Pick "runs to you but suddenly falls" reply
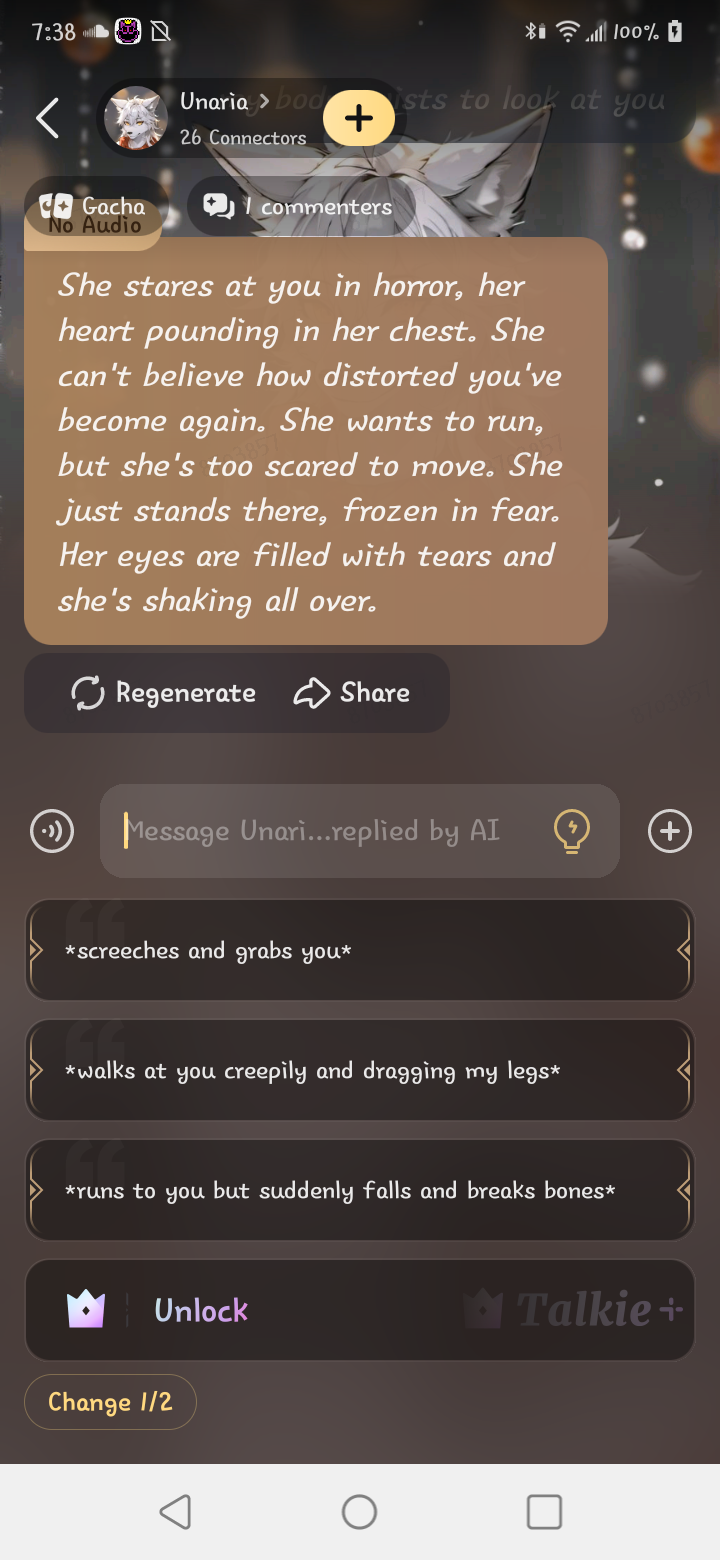This screenshot has width=720, height=1560. click(359, 1190)
